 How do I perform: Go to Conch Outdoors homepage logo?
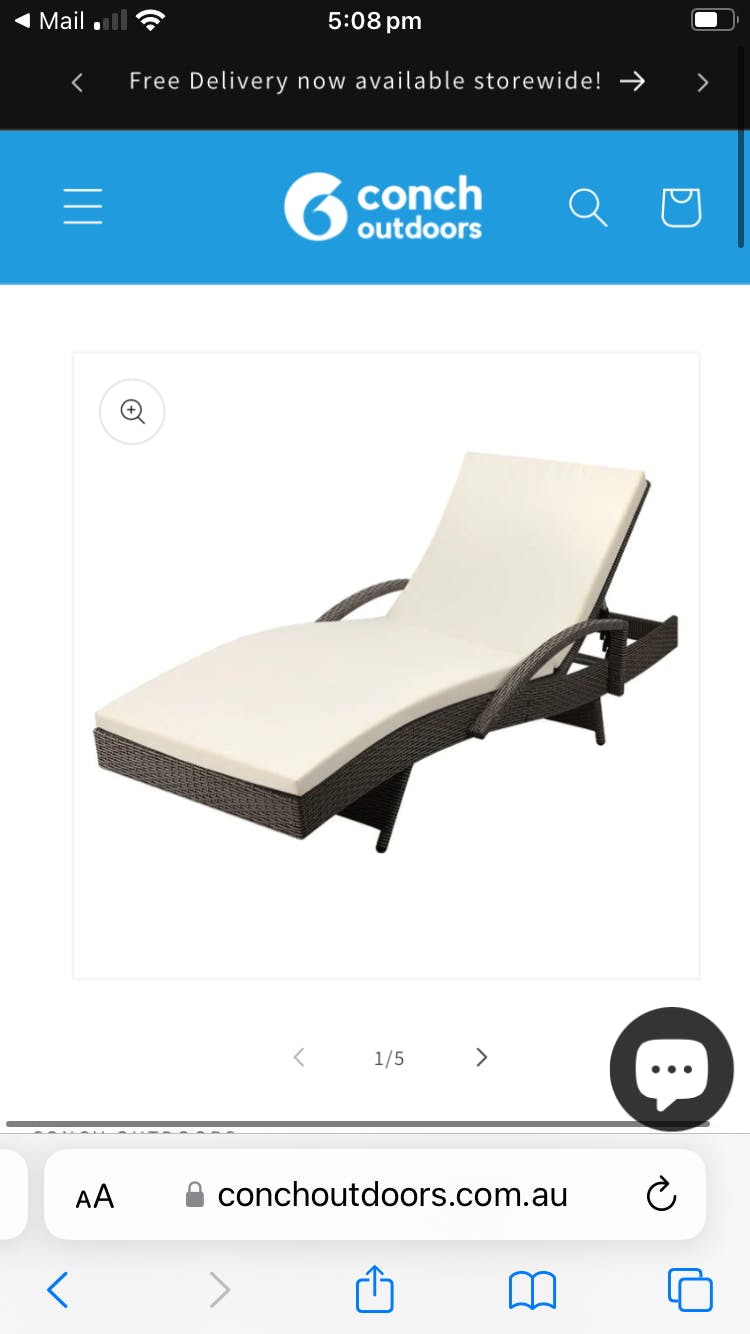[383, 207]
